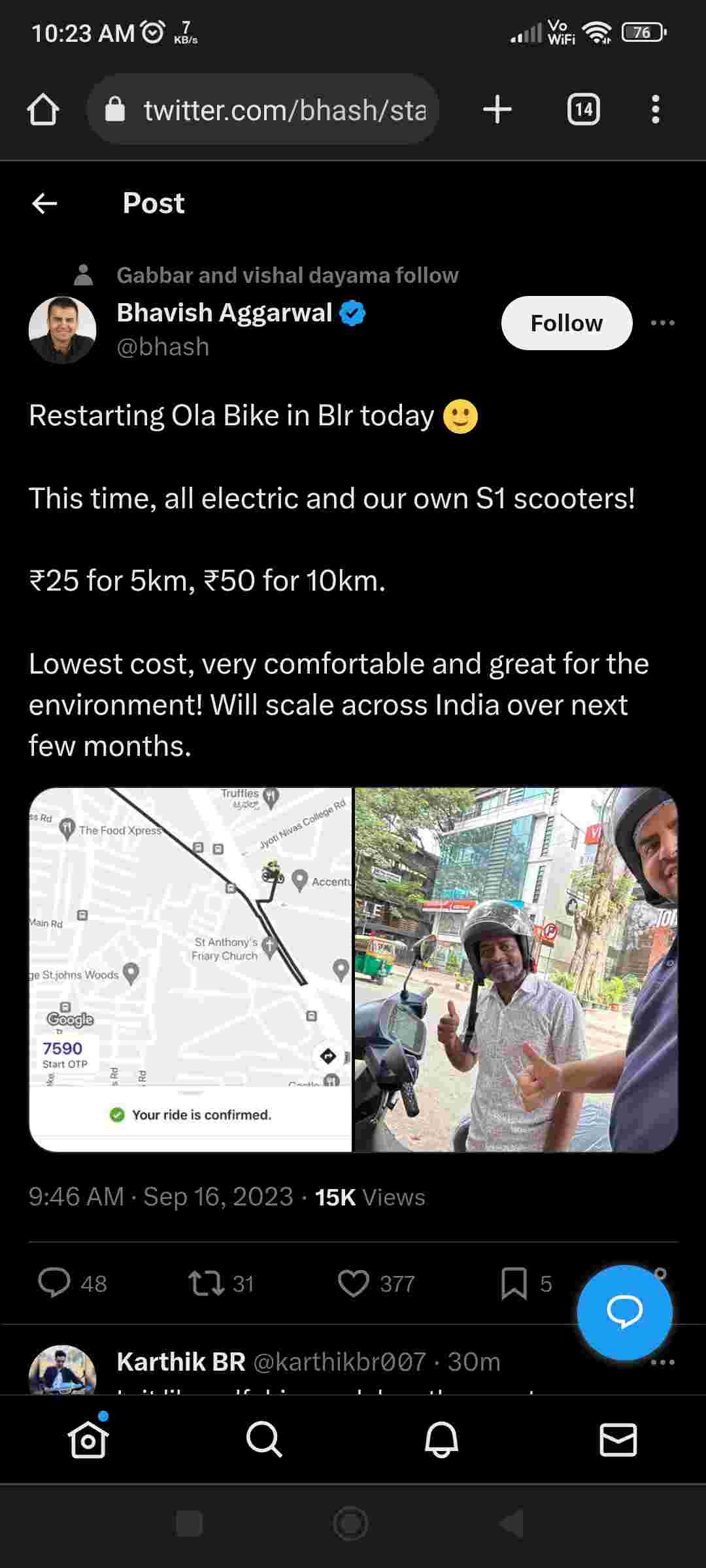
Task: Open options for Karthik BR's reply
Action: (x=662, y=1362)
